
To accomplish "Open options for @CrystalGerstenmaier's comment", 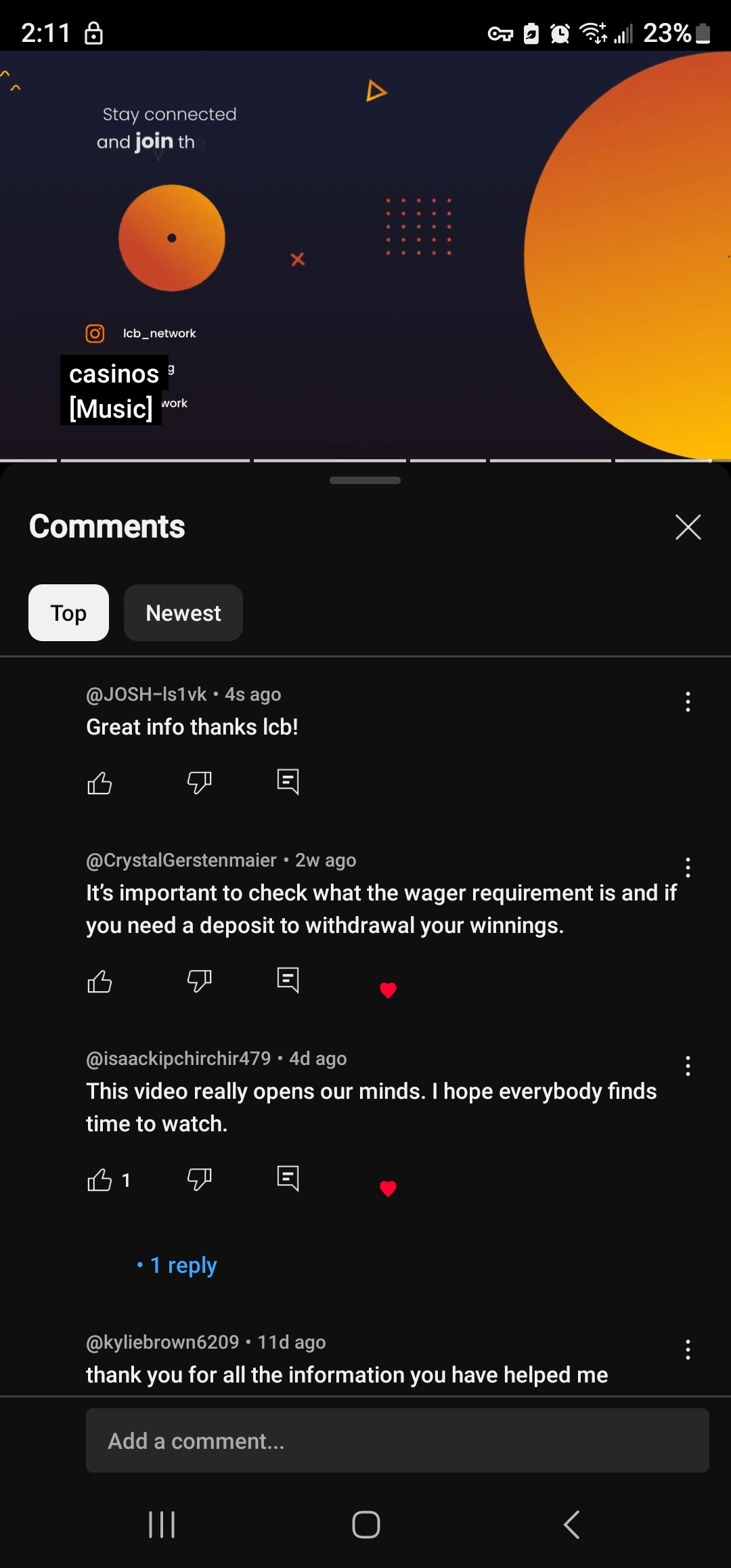I will pos(688,868).
